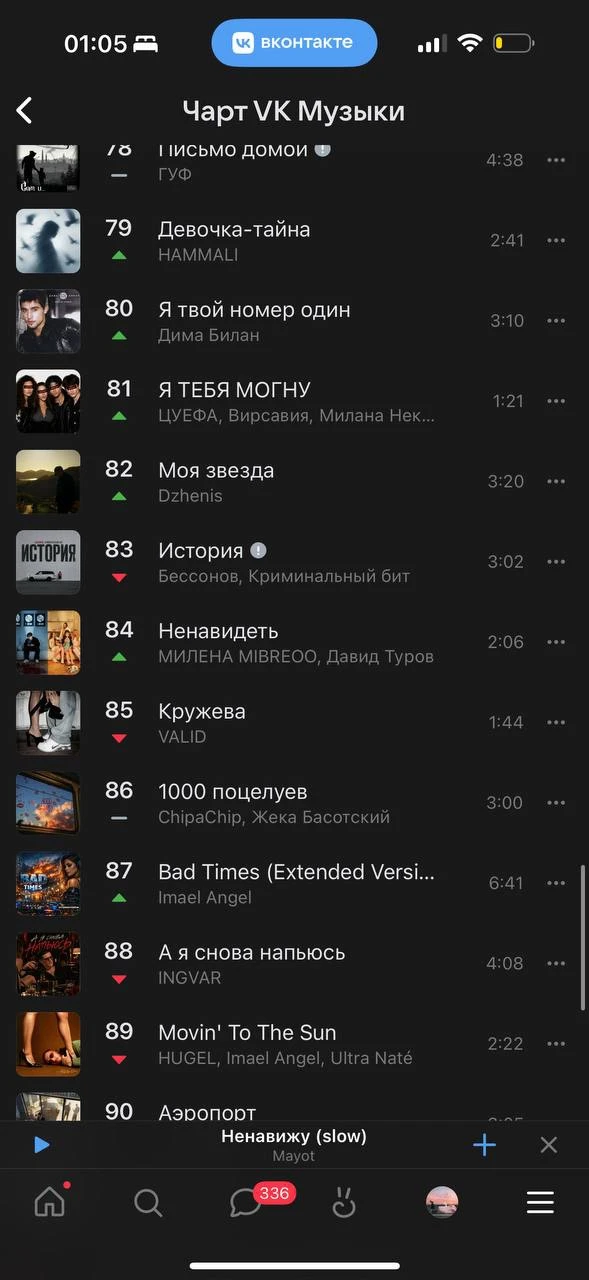This screenshot has width=589, height=1280.
Task: Go to the home feed tab
Action: click(x=50, y=1201)
